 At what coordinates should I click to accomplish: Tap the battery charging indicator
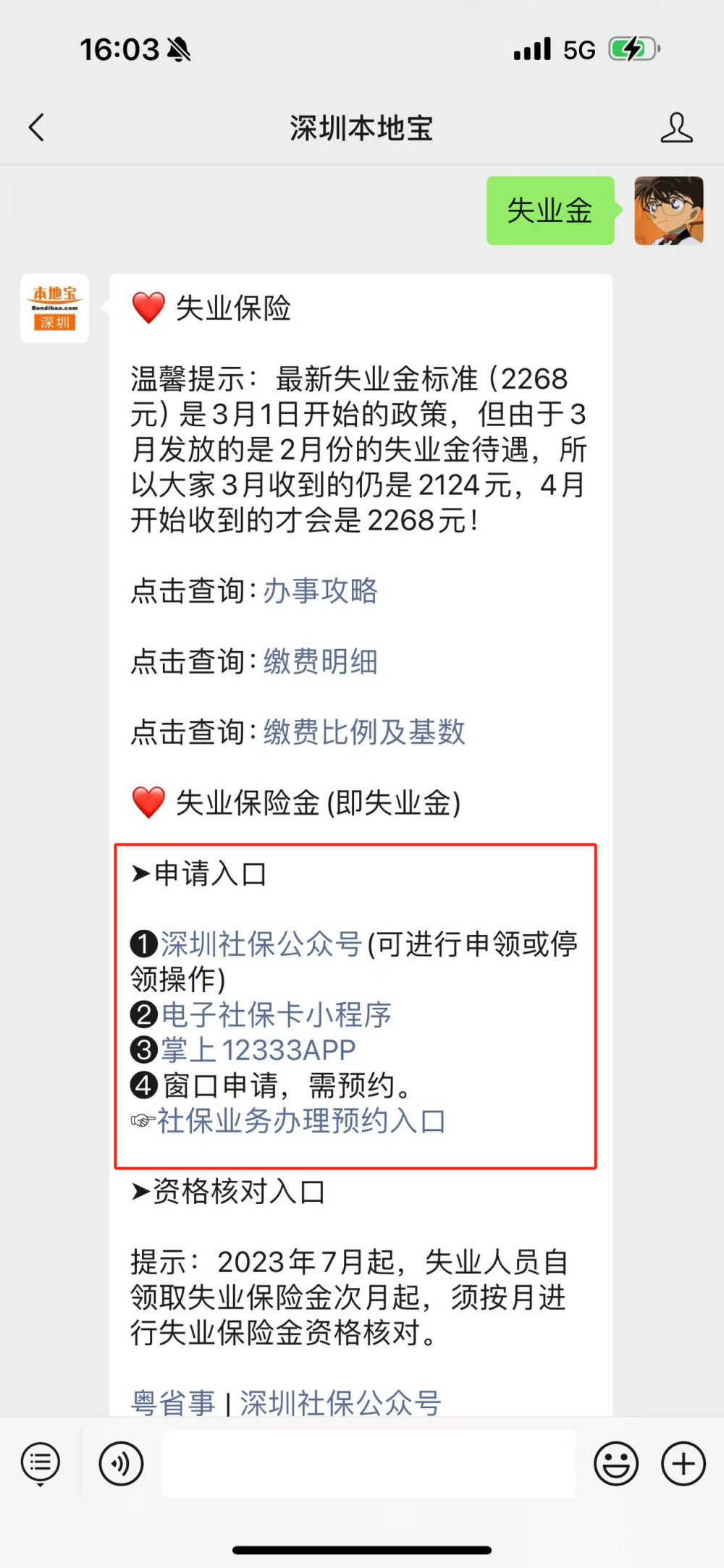(x=631, y=49)
